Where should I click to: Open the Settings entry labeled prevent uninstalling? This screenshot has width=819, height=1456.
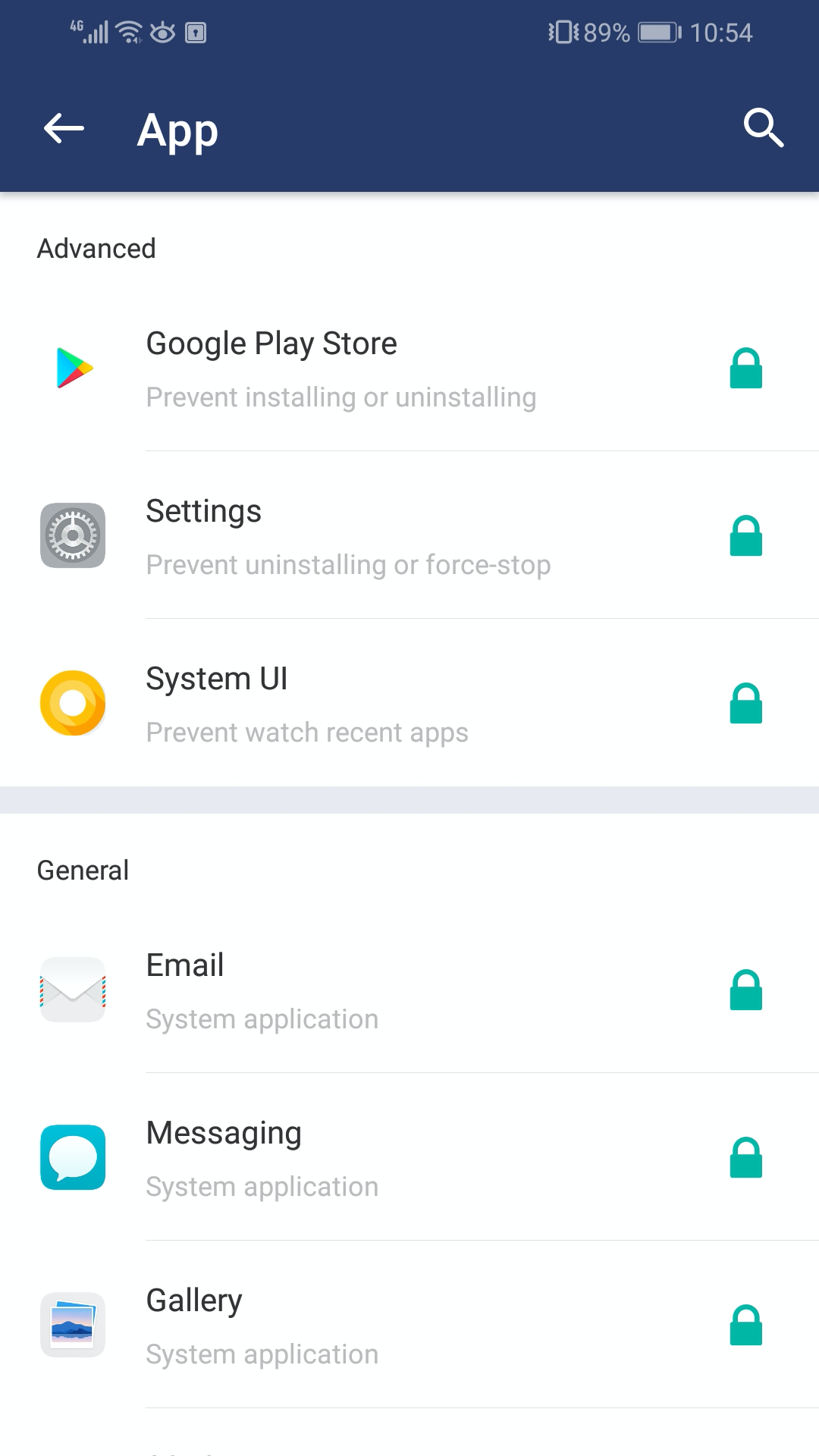tap(348, 536)
